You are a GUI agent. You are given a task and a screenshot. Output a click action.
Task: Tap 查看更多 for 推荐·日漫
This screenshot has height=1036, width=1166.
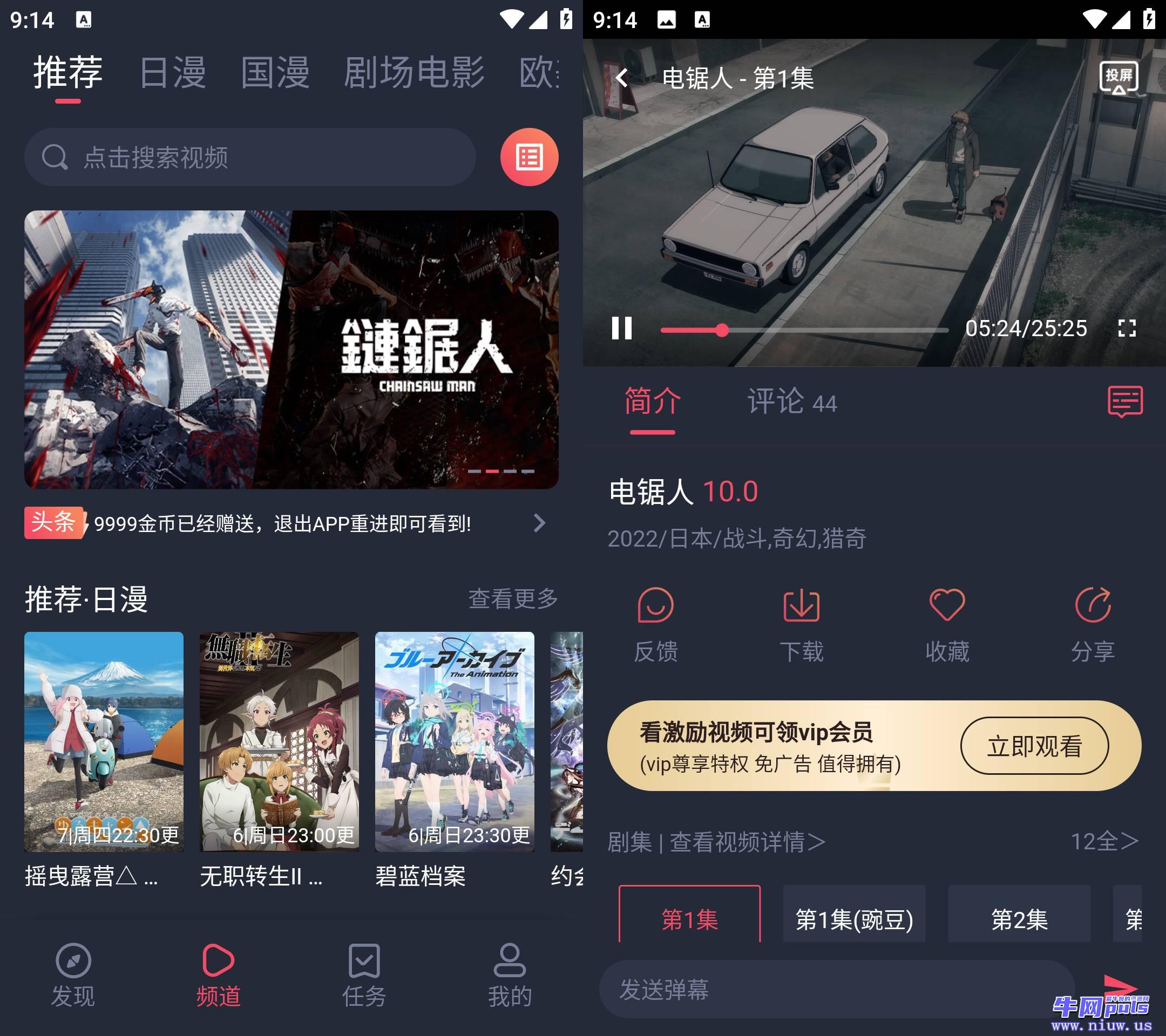coord(512,598)
